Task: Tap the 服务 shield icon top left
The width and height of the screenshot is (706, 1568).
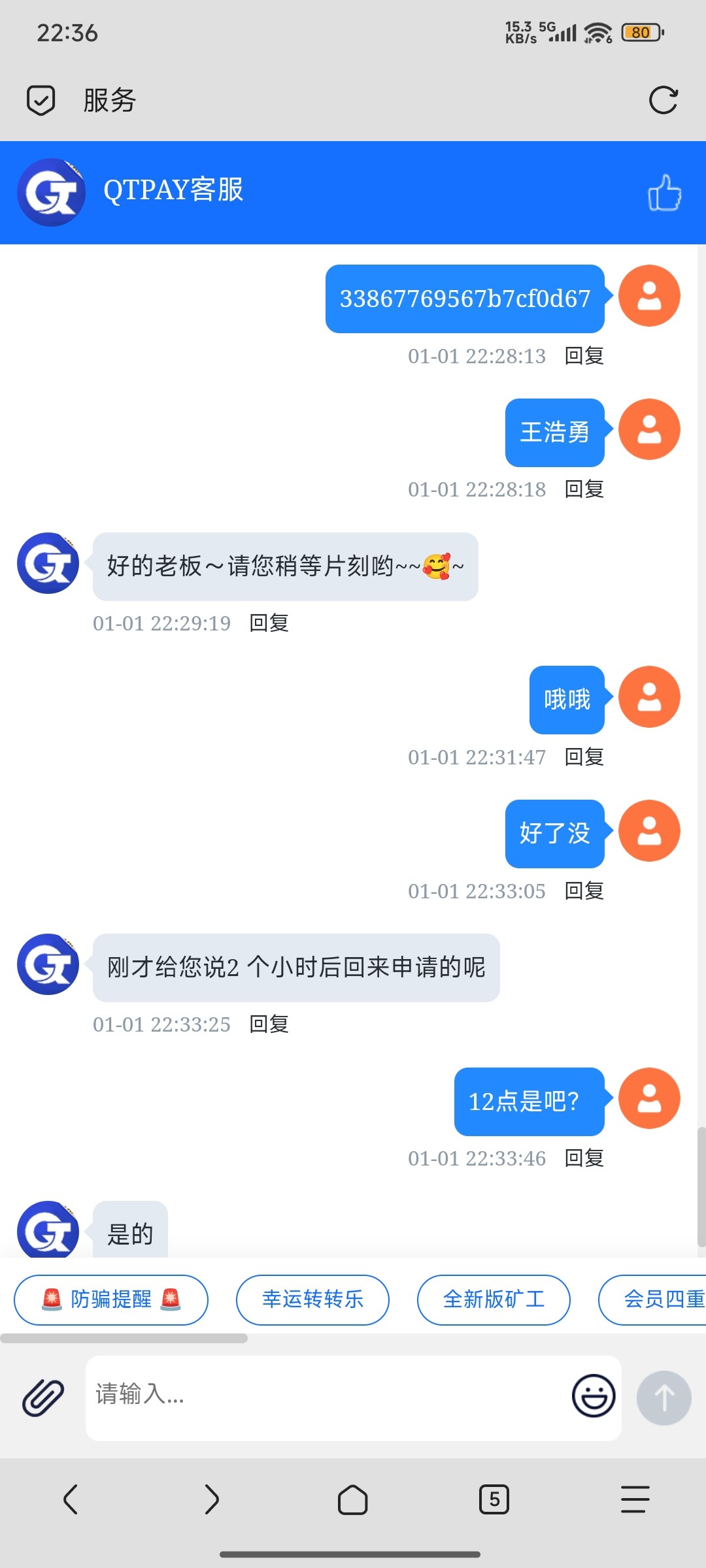Action: [39, 99]
